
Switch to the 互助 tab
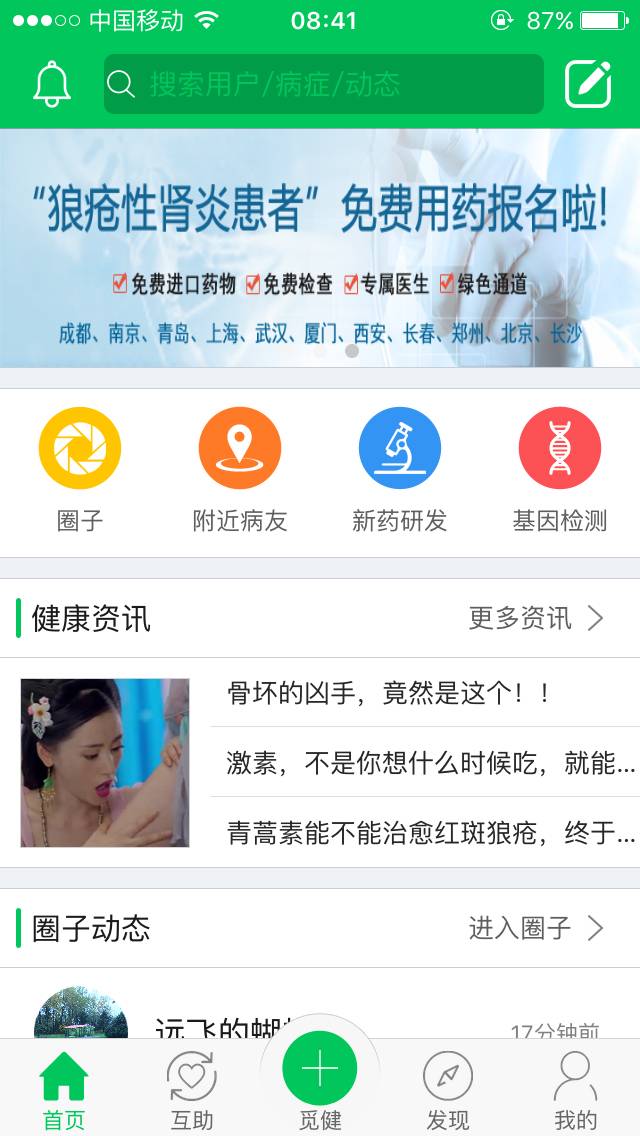coord(192,1090)
